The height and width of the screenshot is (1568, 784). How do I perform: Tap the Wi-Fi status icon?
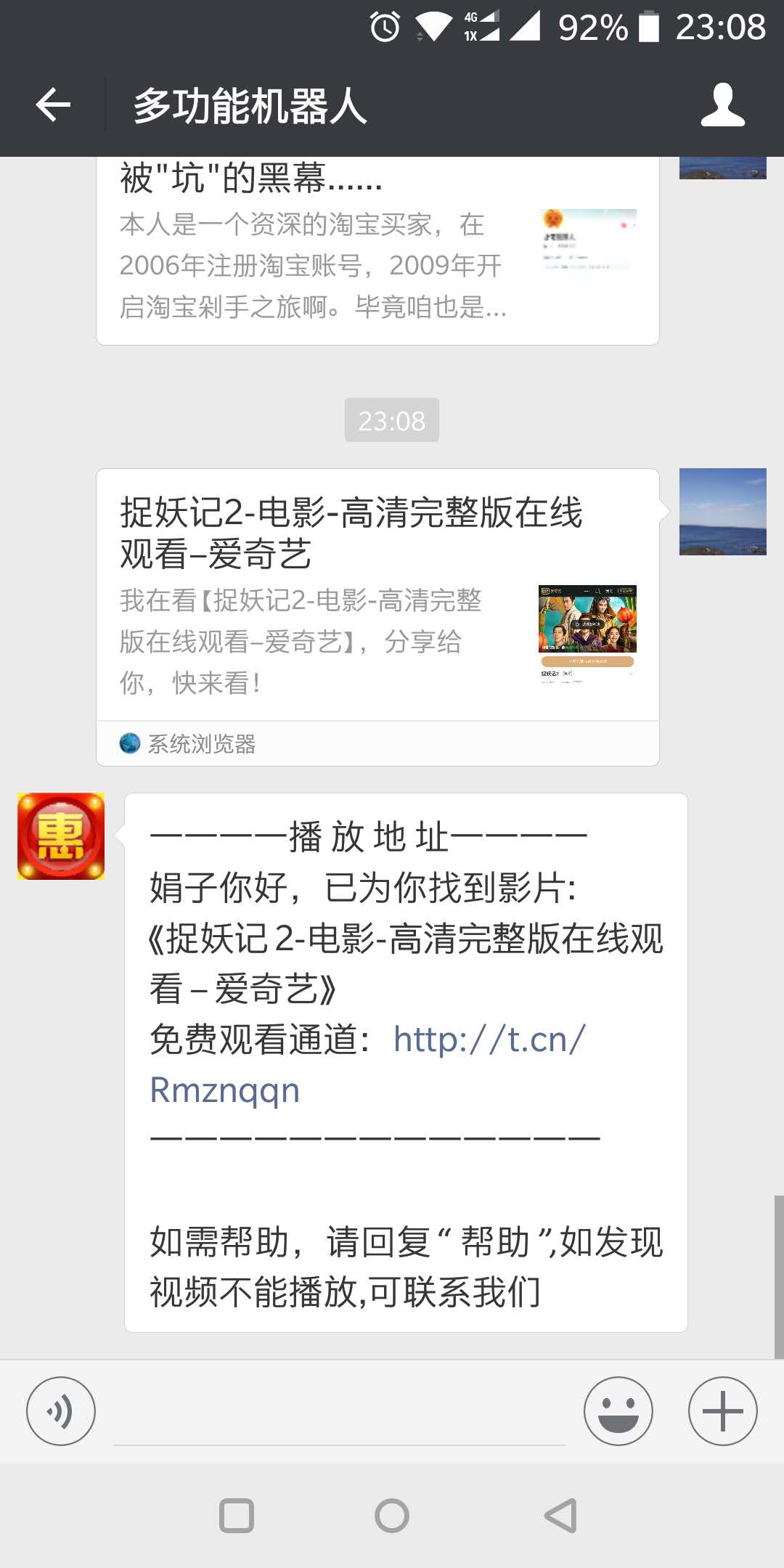click(x=433, y=28)
